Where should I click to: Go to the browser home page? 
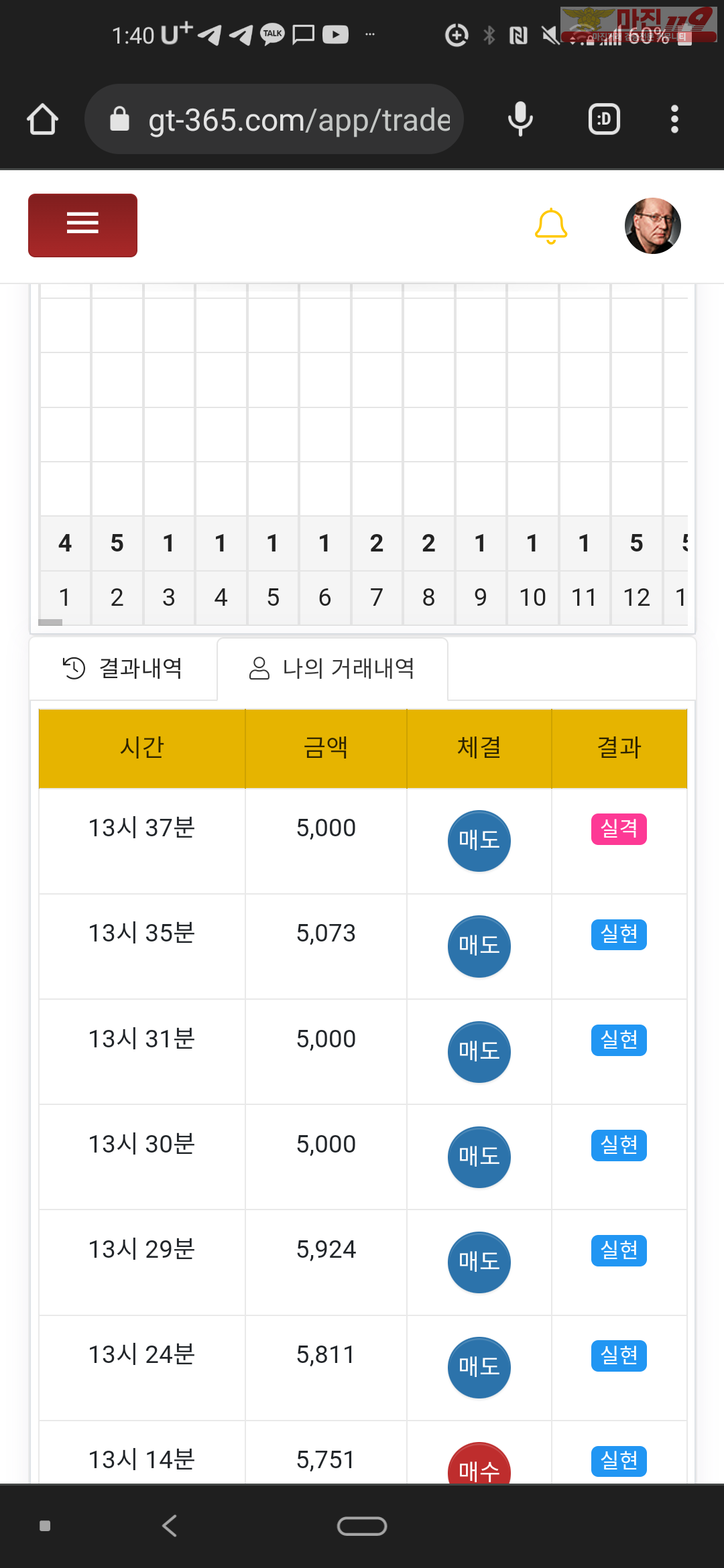click(x=42, y=119)
